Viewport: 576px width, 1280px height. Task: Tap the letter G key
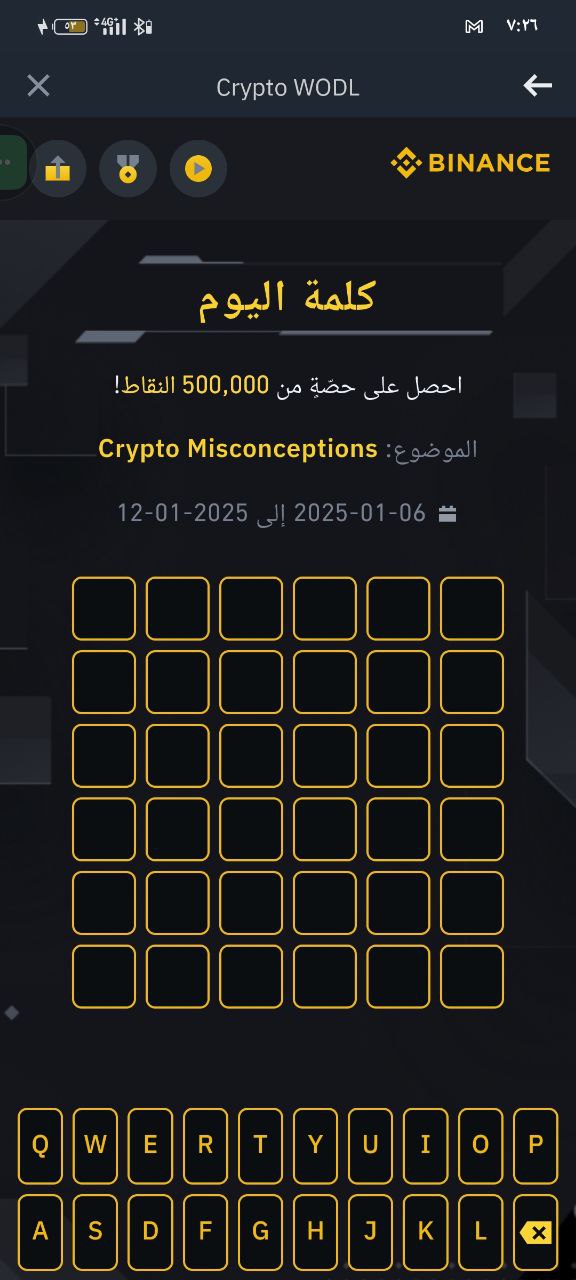click(260, 1232)
